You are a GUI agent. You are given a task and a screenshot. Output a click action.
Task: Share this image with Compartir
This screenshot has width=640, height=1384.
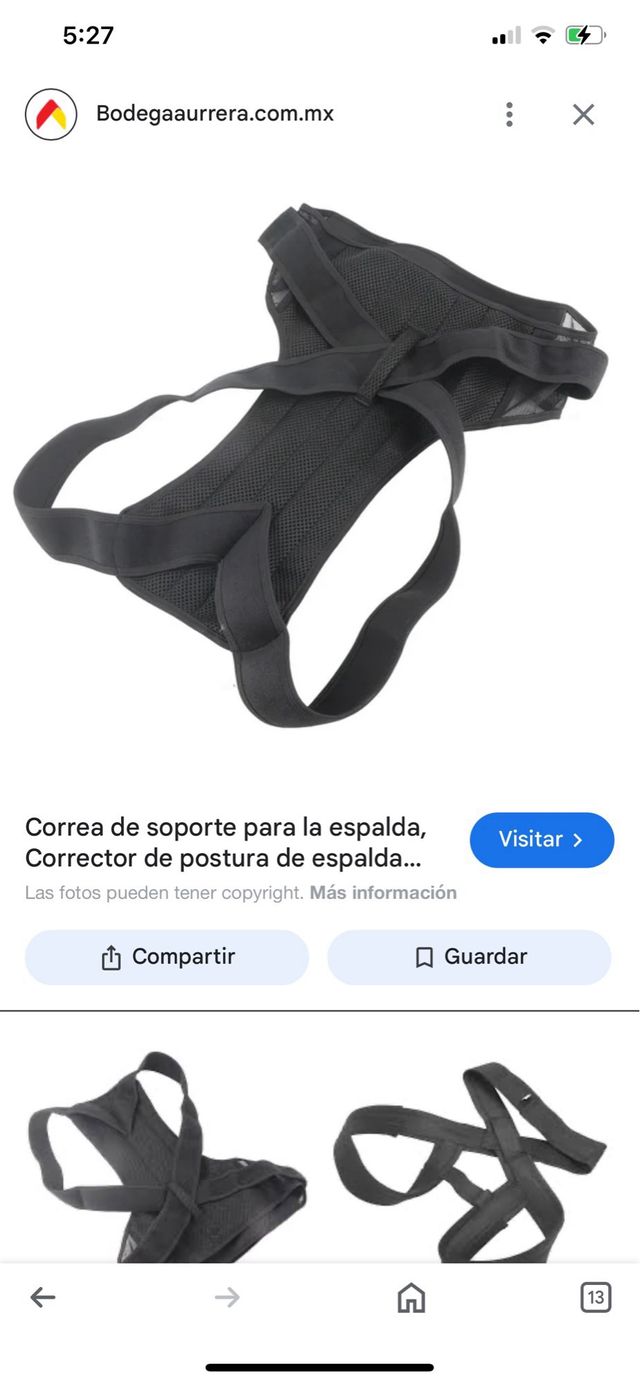coord(167,957)
